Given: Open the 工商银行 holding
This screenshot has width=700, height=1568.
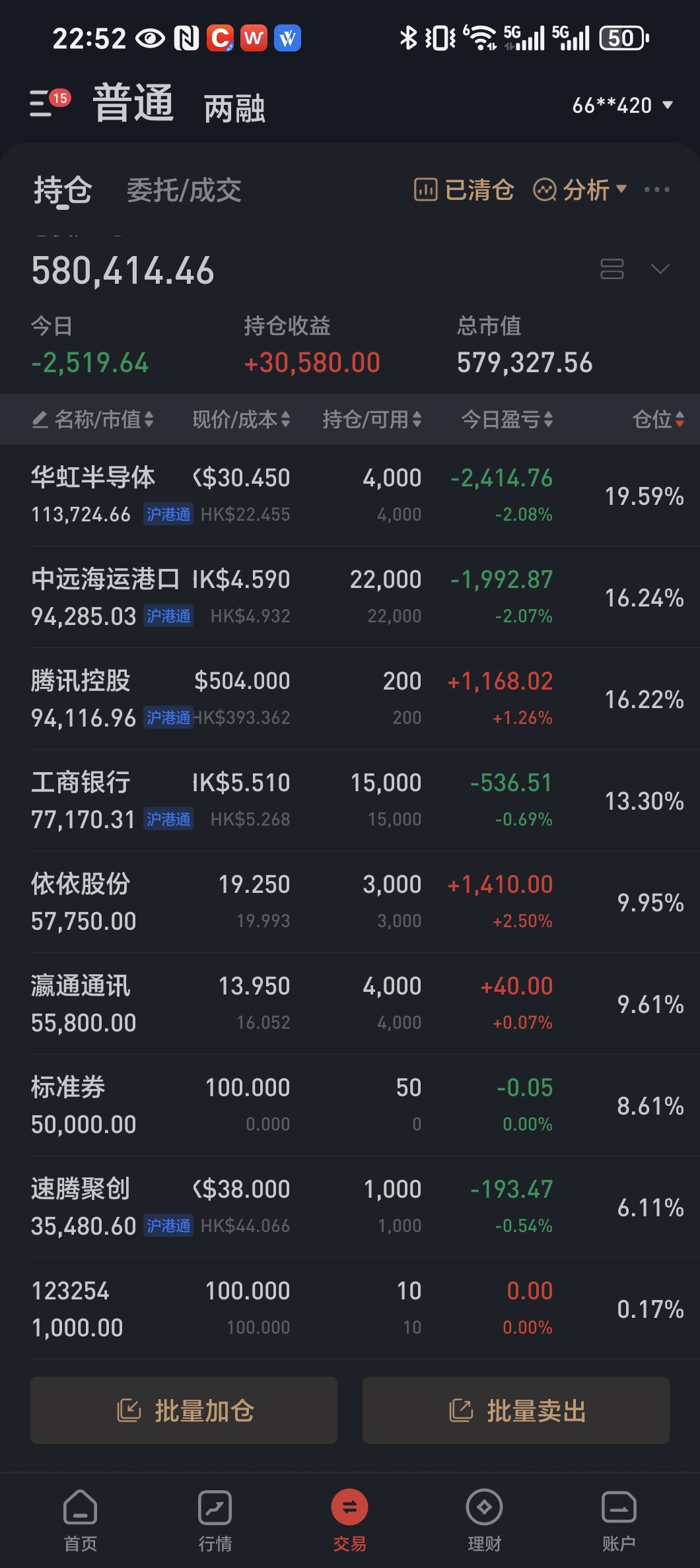Looking at the screenshot, I should (x=81, y=800).
